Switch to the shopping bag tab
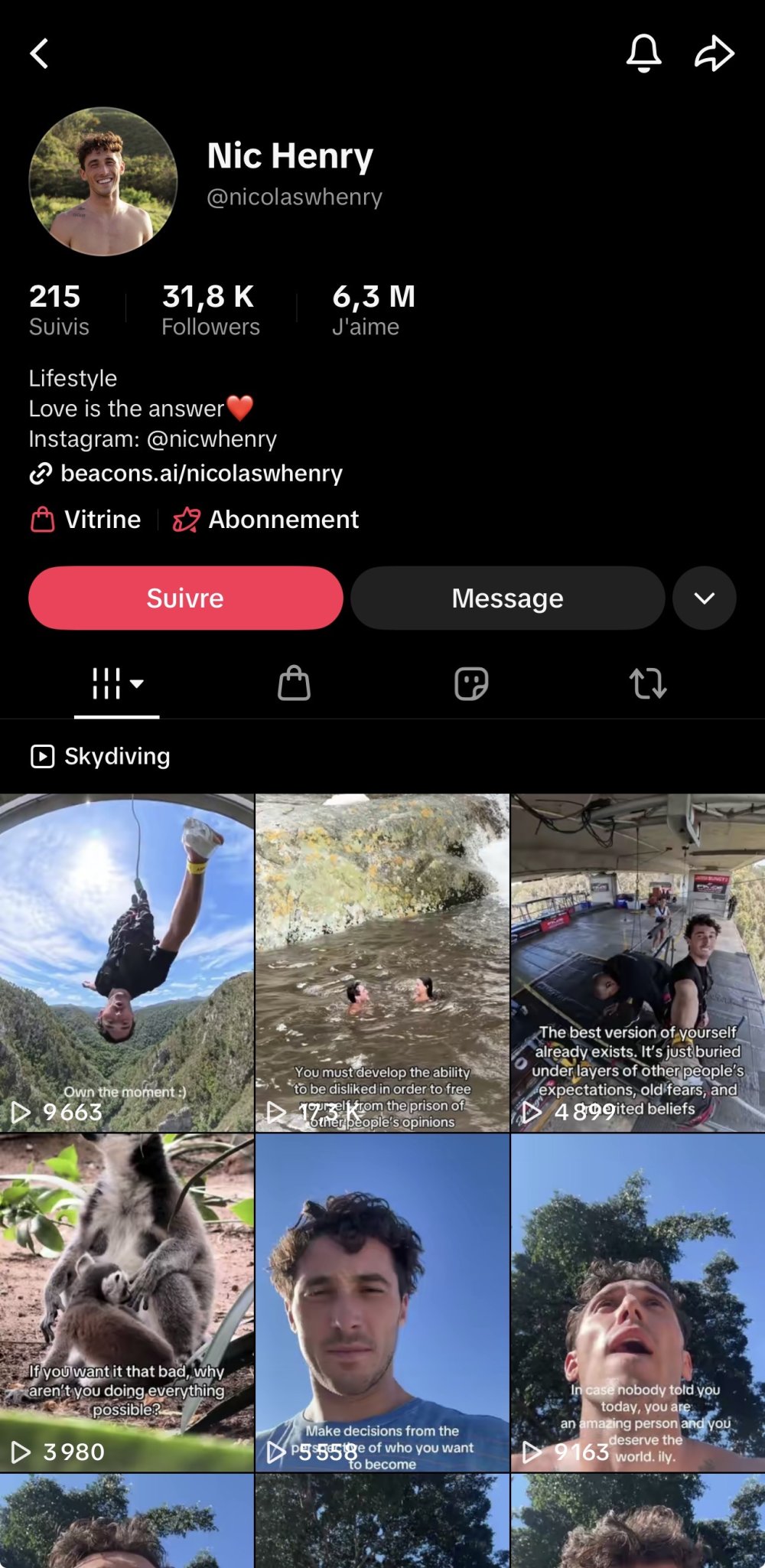 [x=294, y=683]
